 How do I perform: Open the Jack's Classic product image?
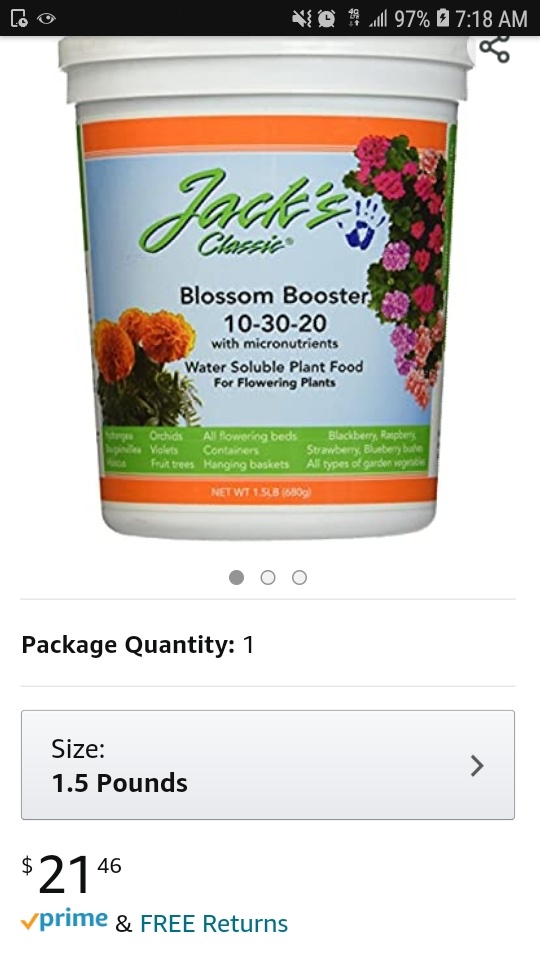[x=267, y=288]
